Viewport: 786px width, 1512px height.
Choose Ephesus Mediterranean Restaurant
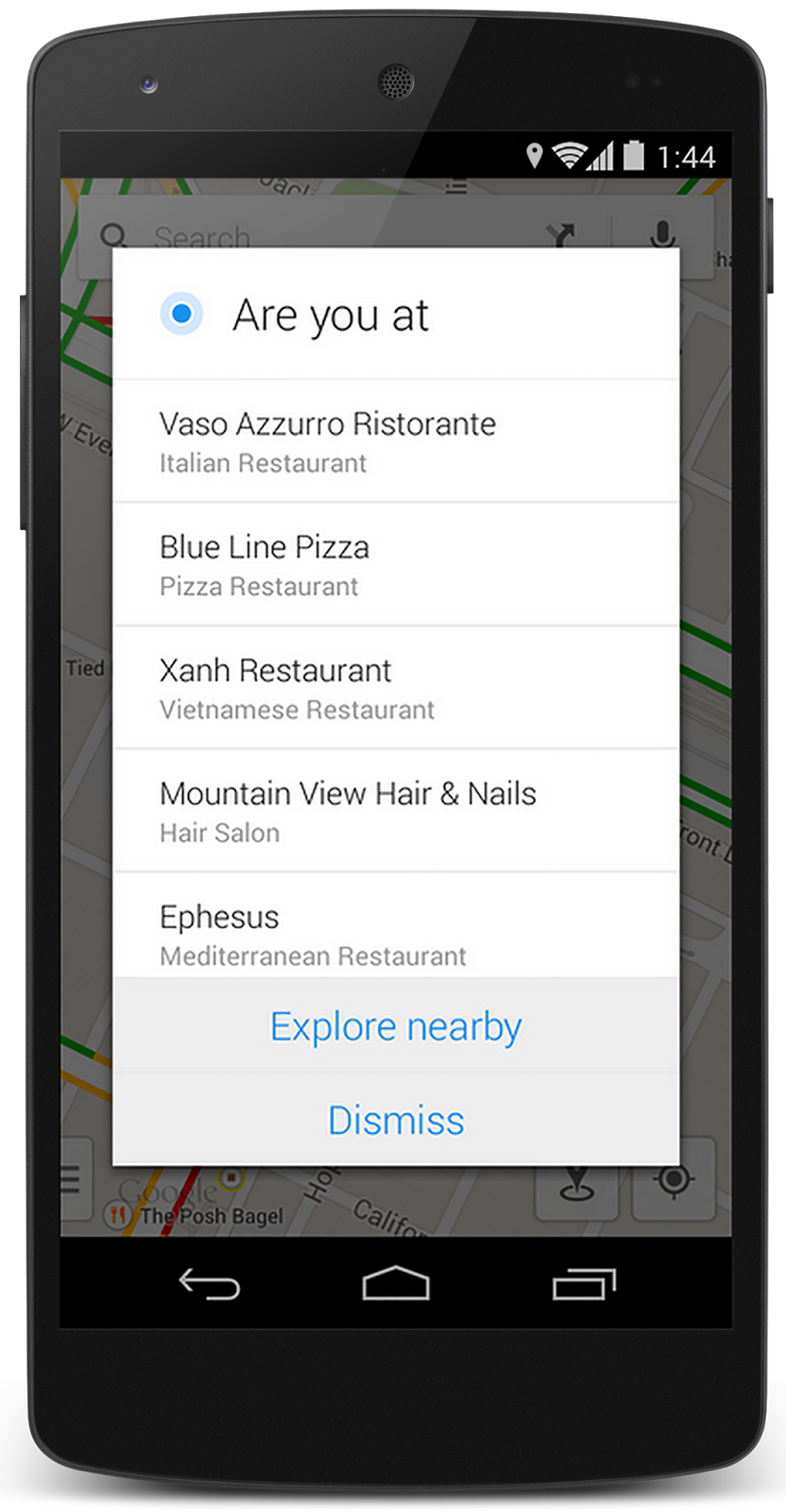[396, 925]
